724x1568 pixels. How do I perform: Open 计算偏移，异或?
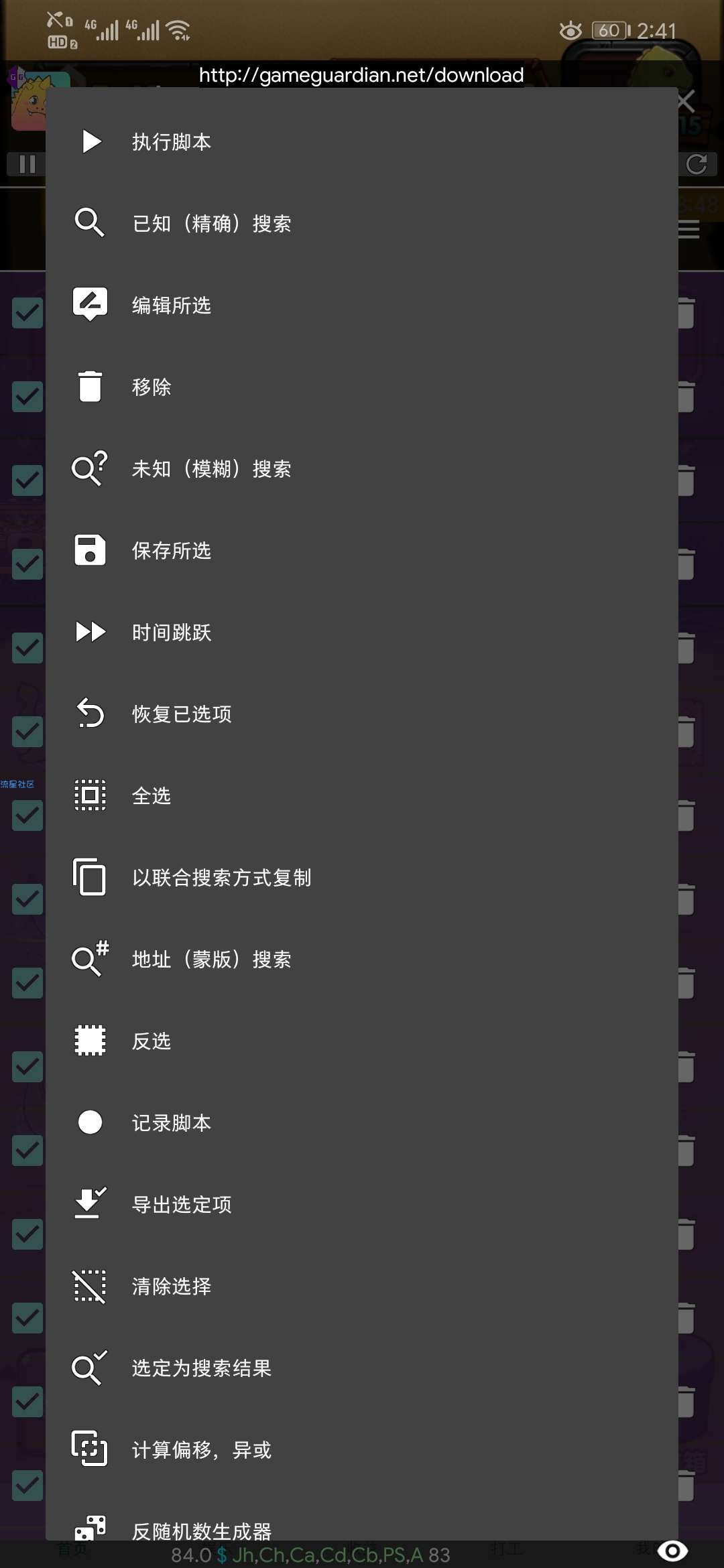pos(201,1449)
